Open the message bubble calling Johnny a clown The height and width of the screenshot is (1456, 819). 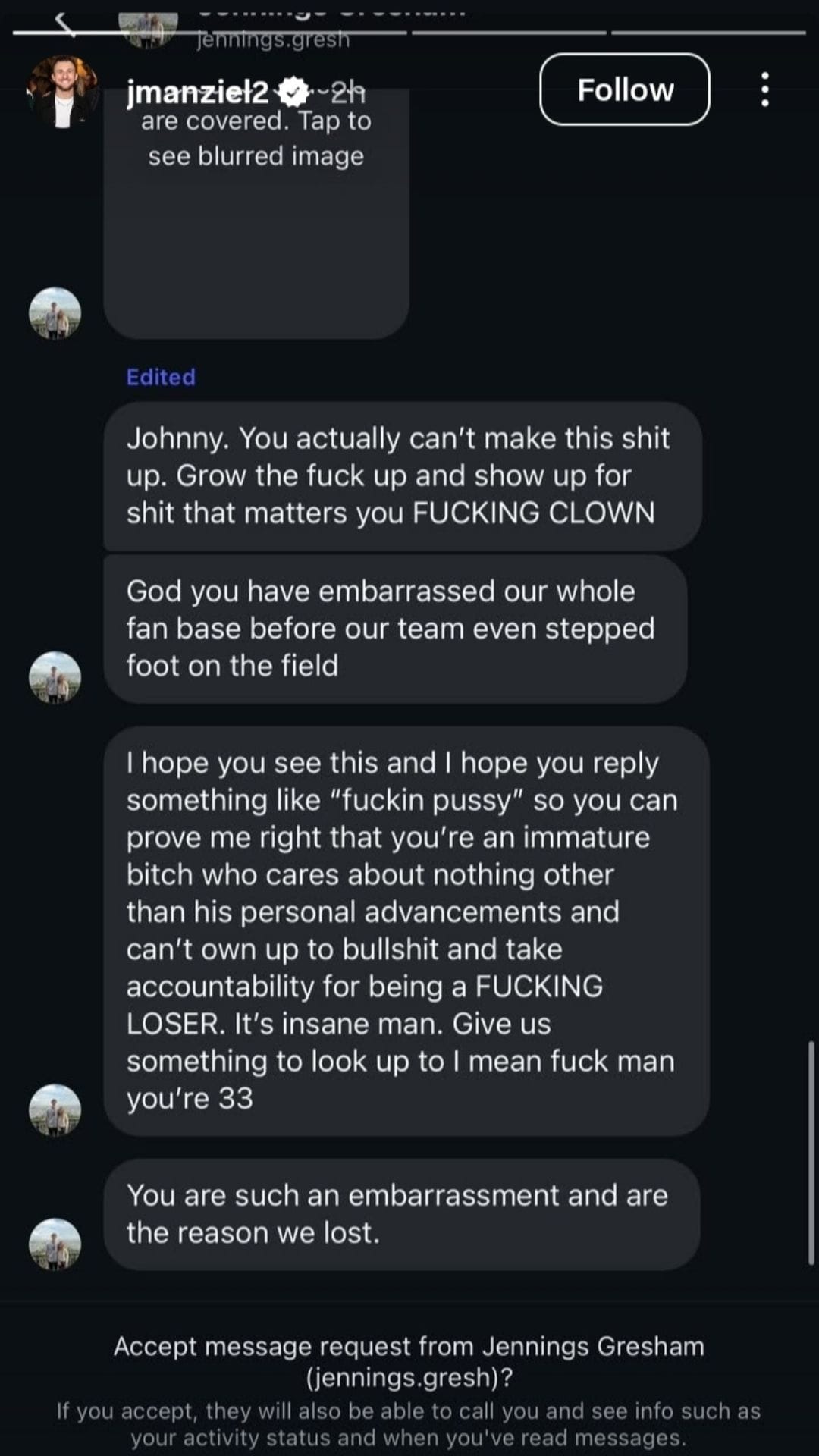402,475
